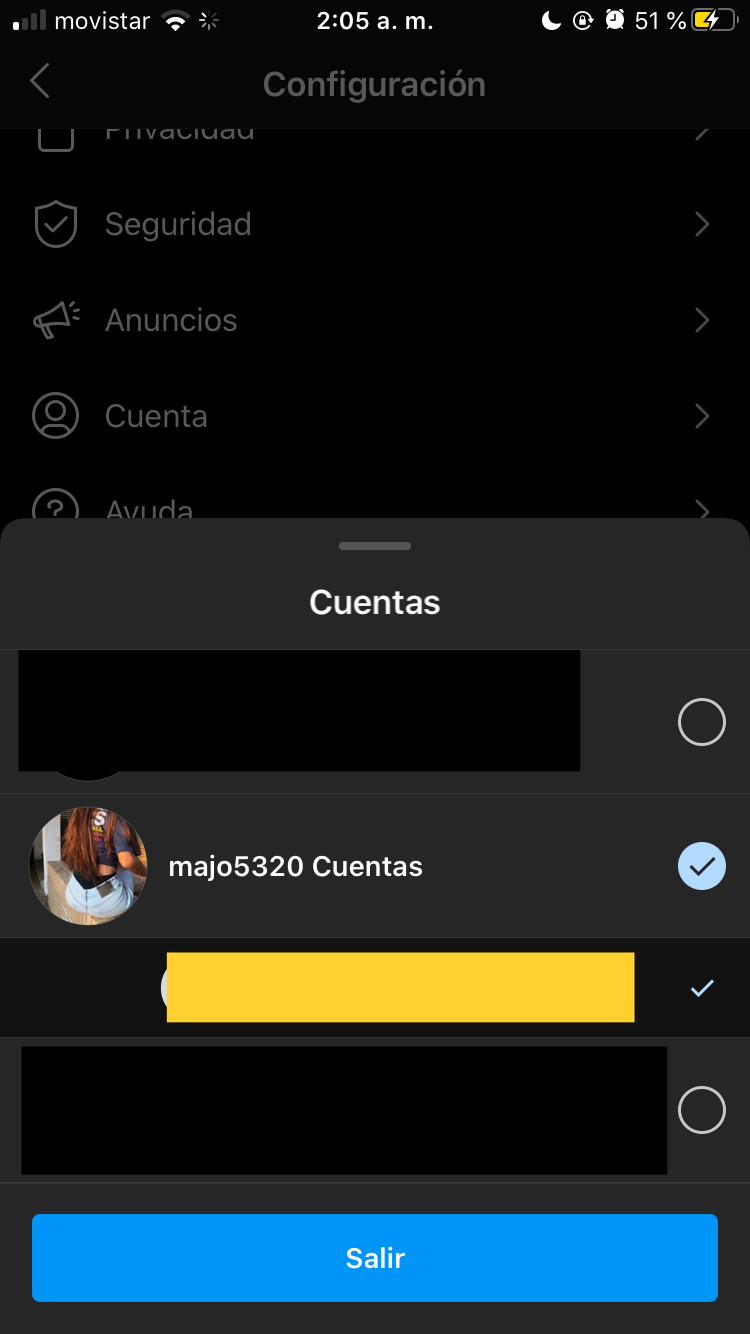Log out with the Salir button

374,1257
